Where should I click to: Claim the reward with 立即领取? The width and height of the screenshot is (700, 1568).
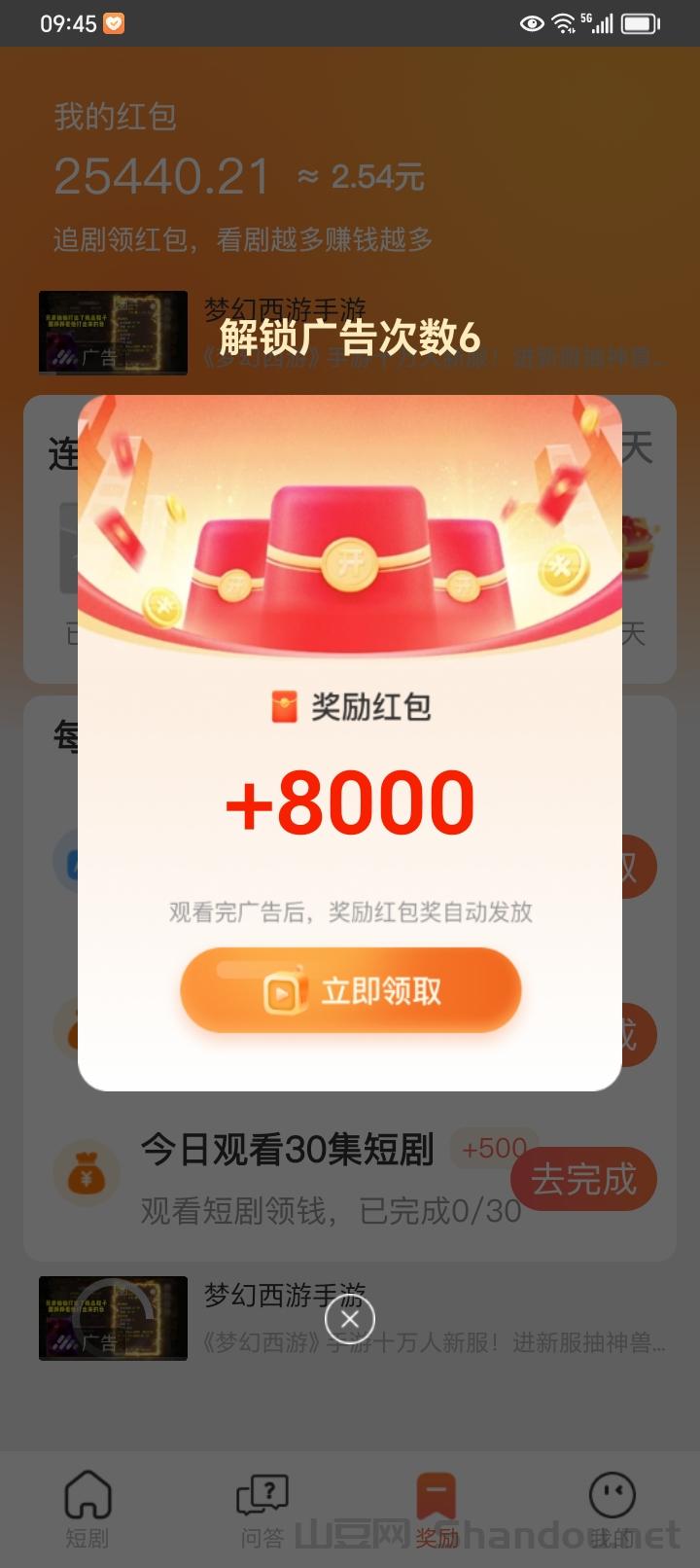pyautogui.click(x=351, y=990)
